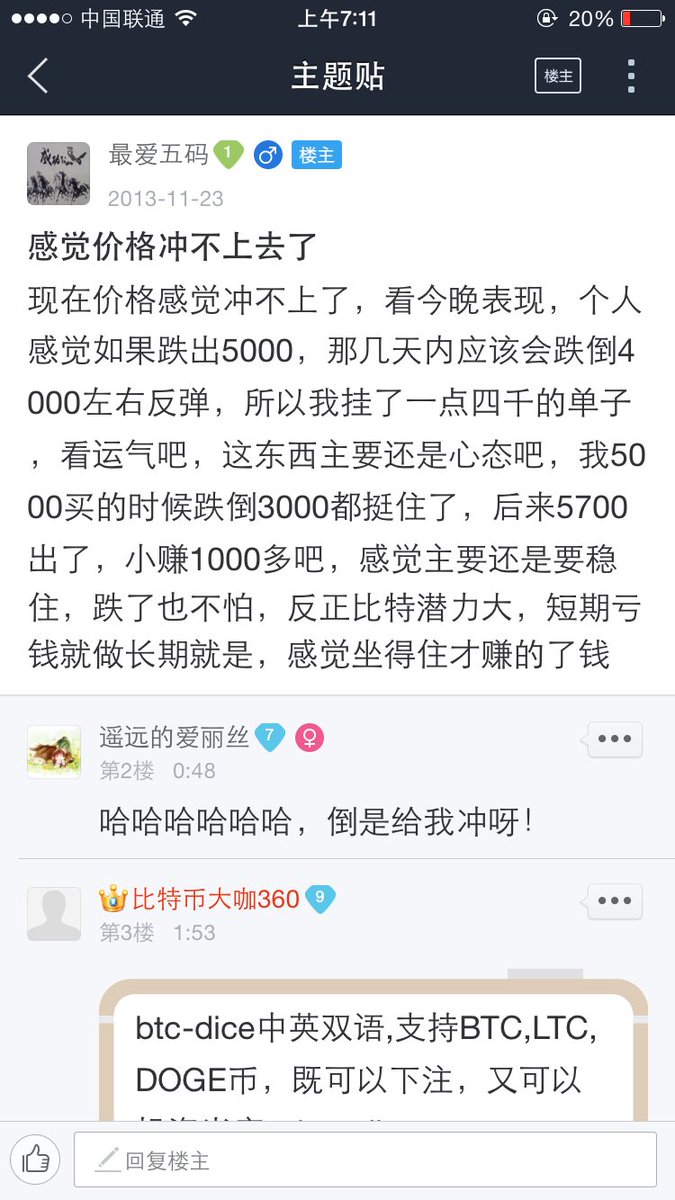Like the thread with the thumbs-up icon
The image size is (675, 1200).
36,1160
